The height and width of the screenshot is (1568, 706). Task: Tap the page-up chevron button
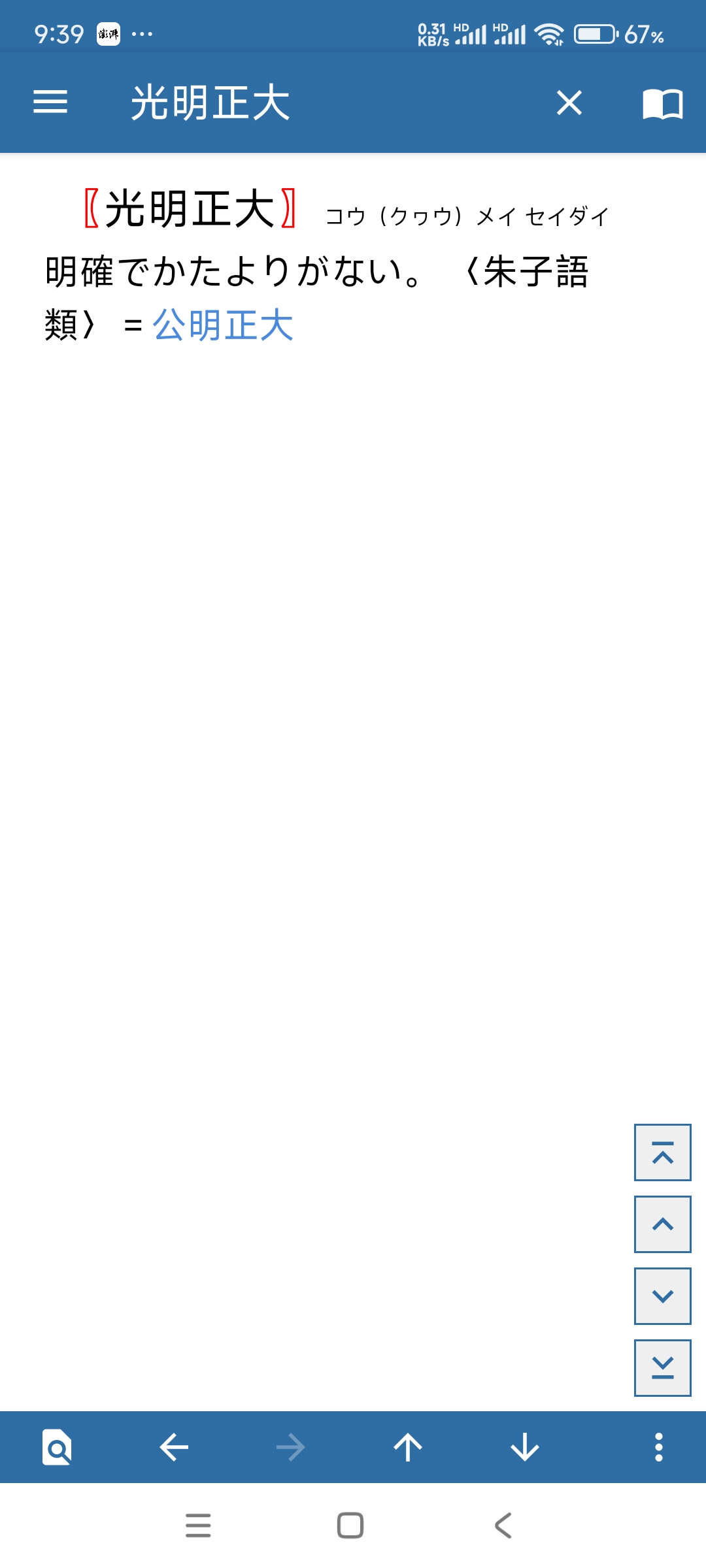point(662,1224)
